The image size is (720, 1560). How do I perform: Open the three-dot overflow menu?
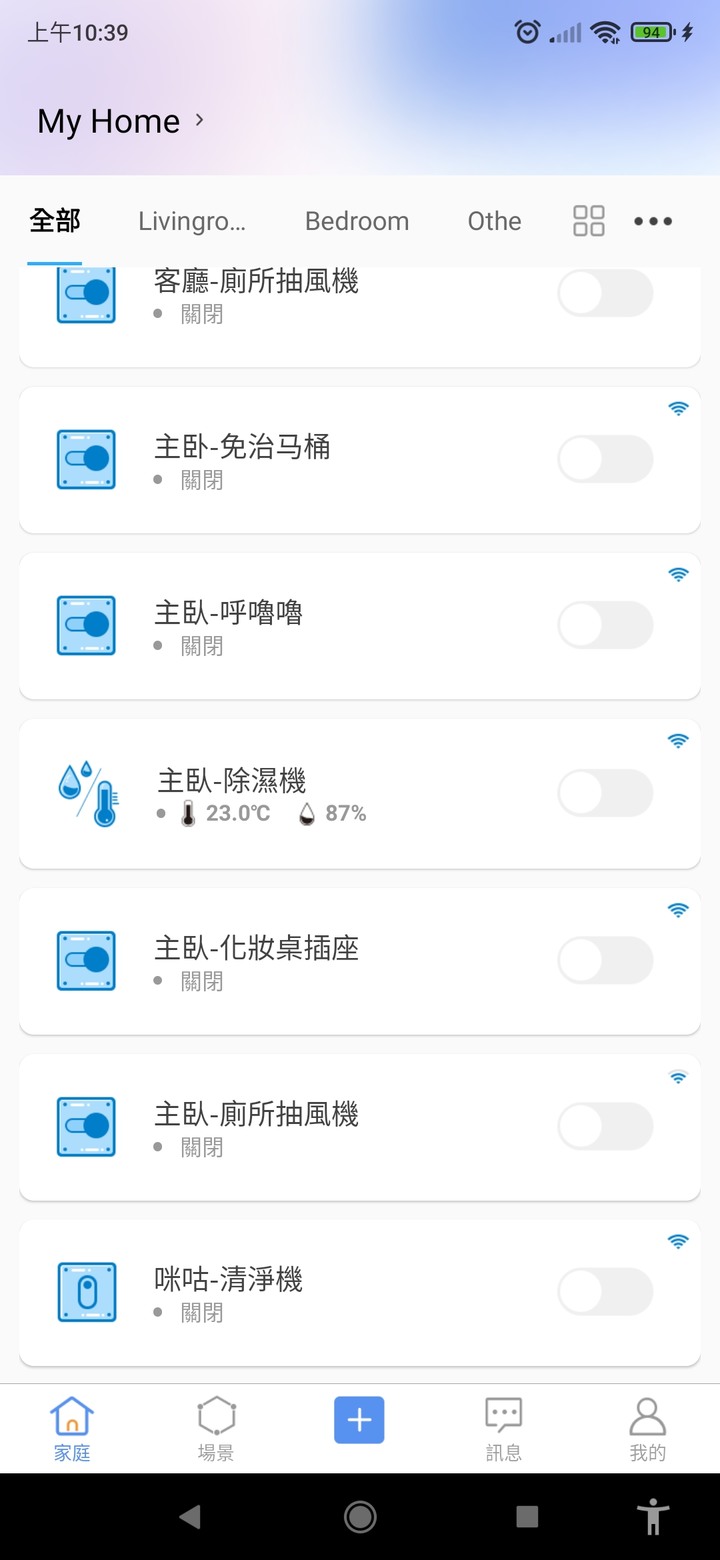pos(653,221)
